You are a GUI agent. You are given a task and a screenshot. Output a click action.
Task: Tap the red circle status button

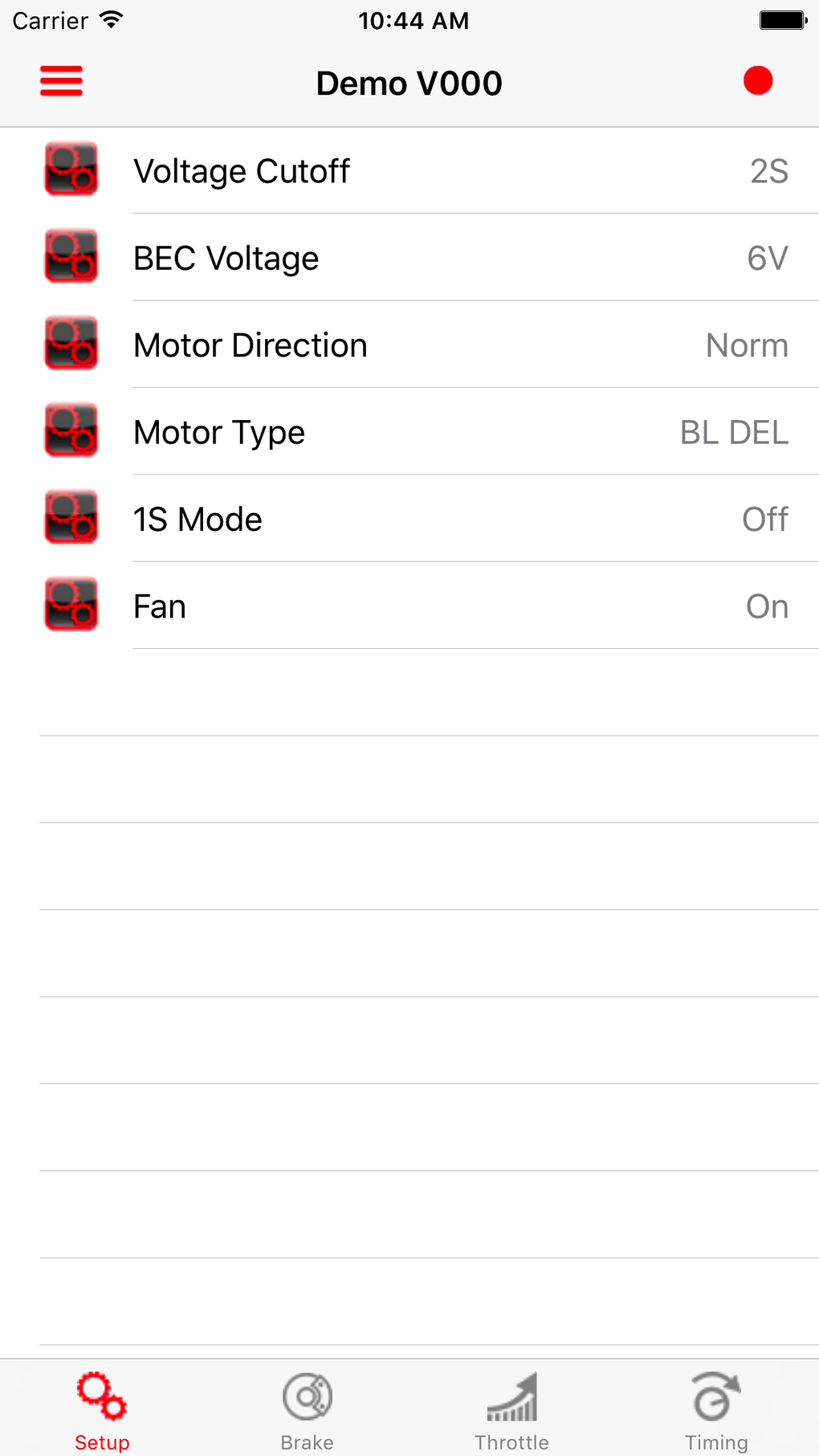click(x=757, y=81)
